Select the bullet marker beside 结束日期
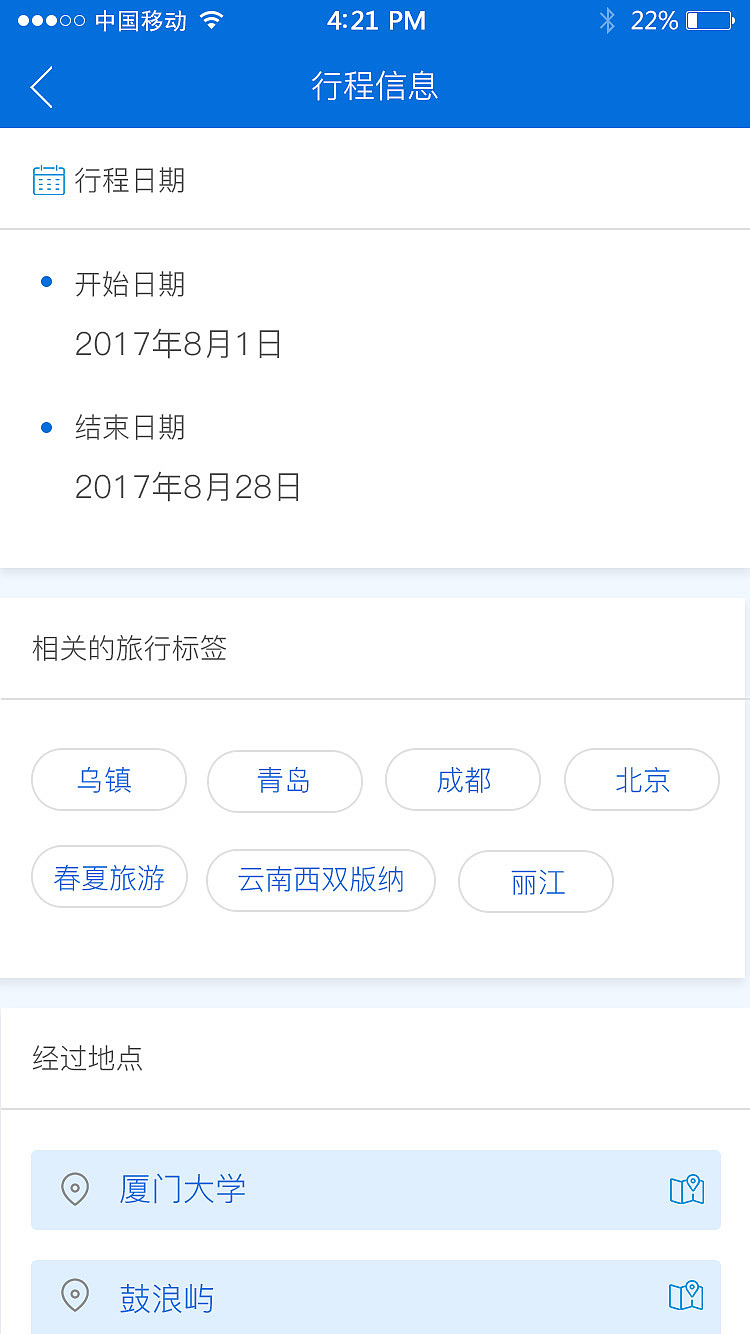The width and height of the screenshot is (750, 1334). tap(45, 426)
